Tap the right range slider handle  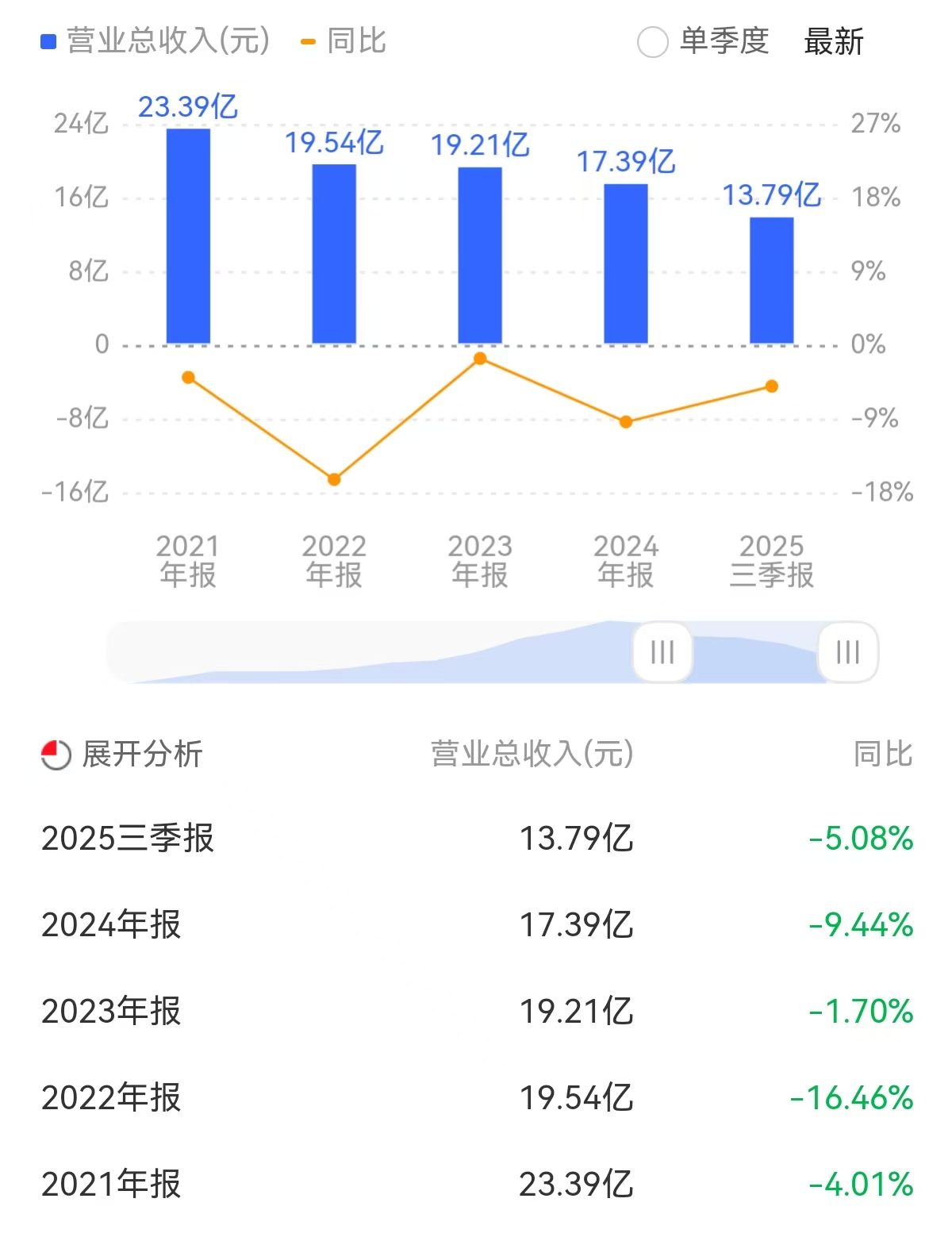(x=848, y=652)
